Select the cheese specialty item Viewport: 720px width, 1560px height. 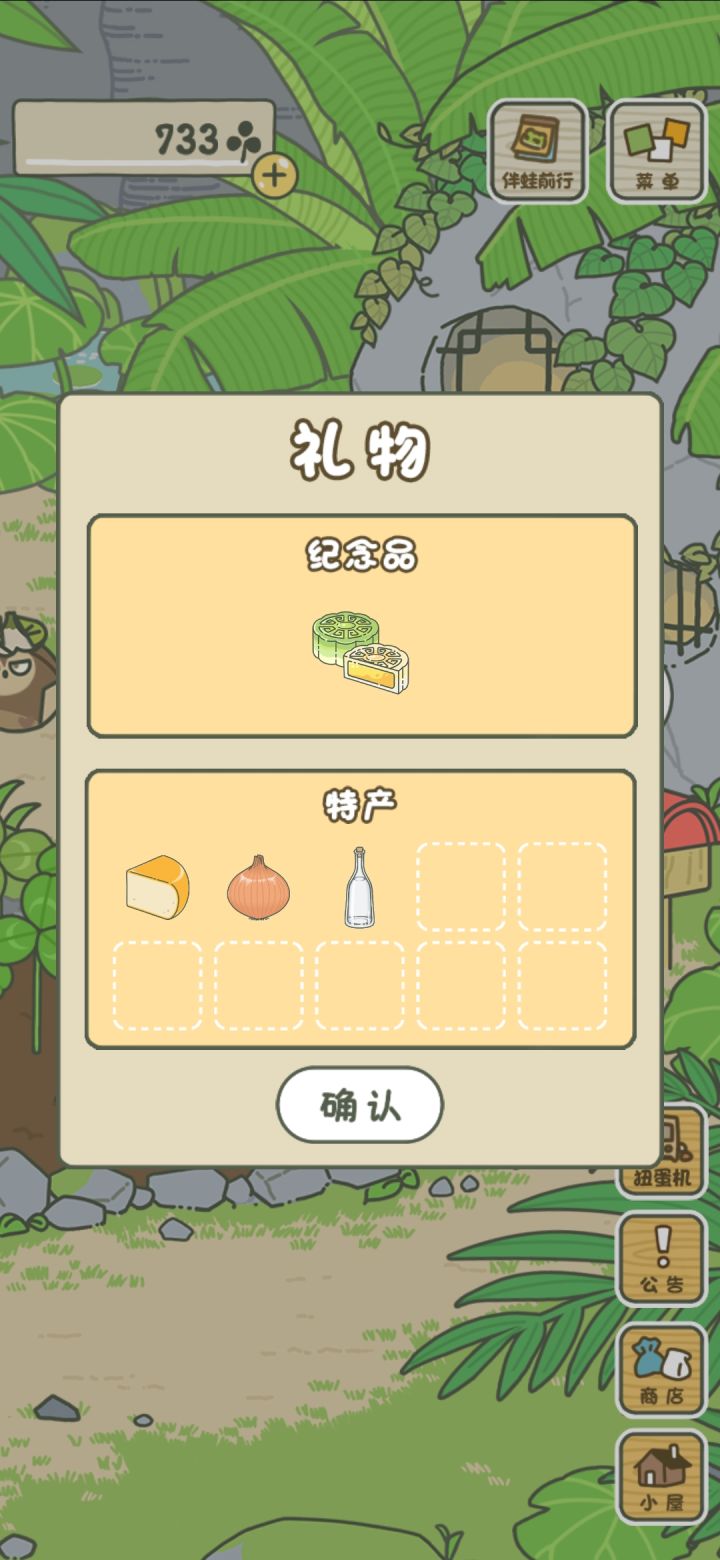[x=157, y=888]
